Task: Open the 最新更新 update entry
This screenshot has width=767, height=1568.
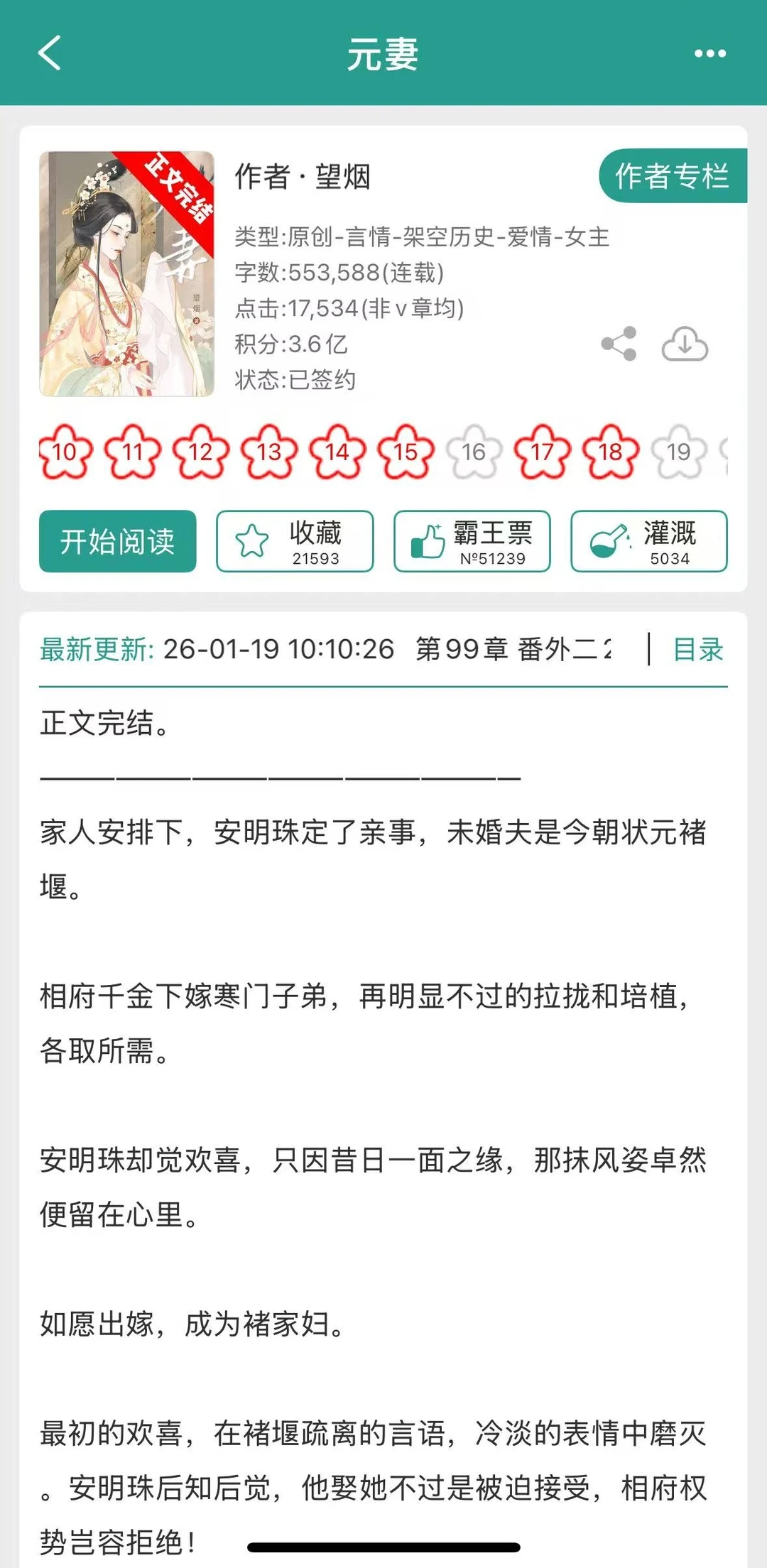Action: click(92, 650)
